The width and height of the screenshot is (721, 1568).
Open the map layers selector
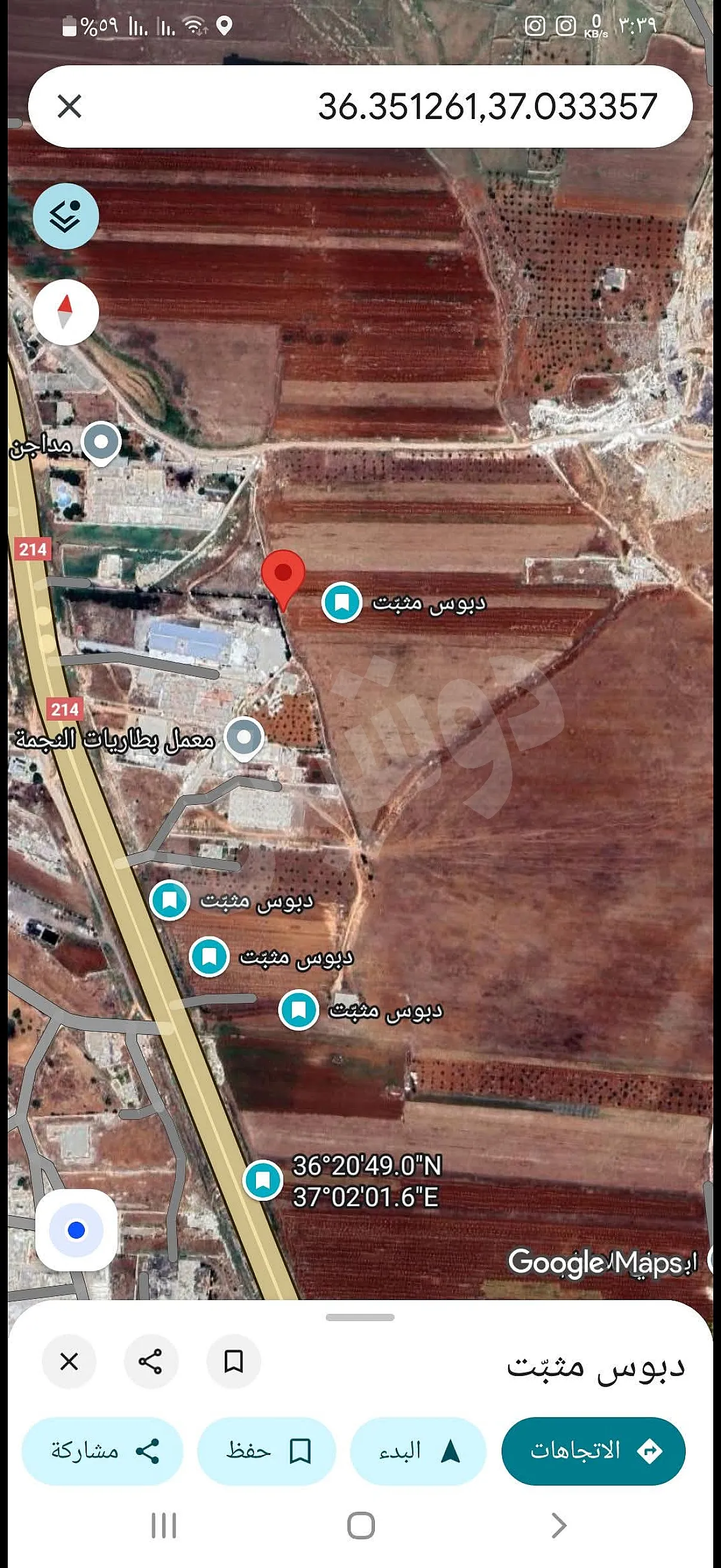[66, 216]
